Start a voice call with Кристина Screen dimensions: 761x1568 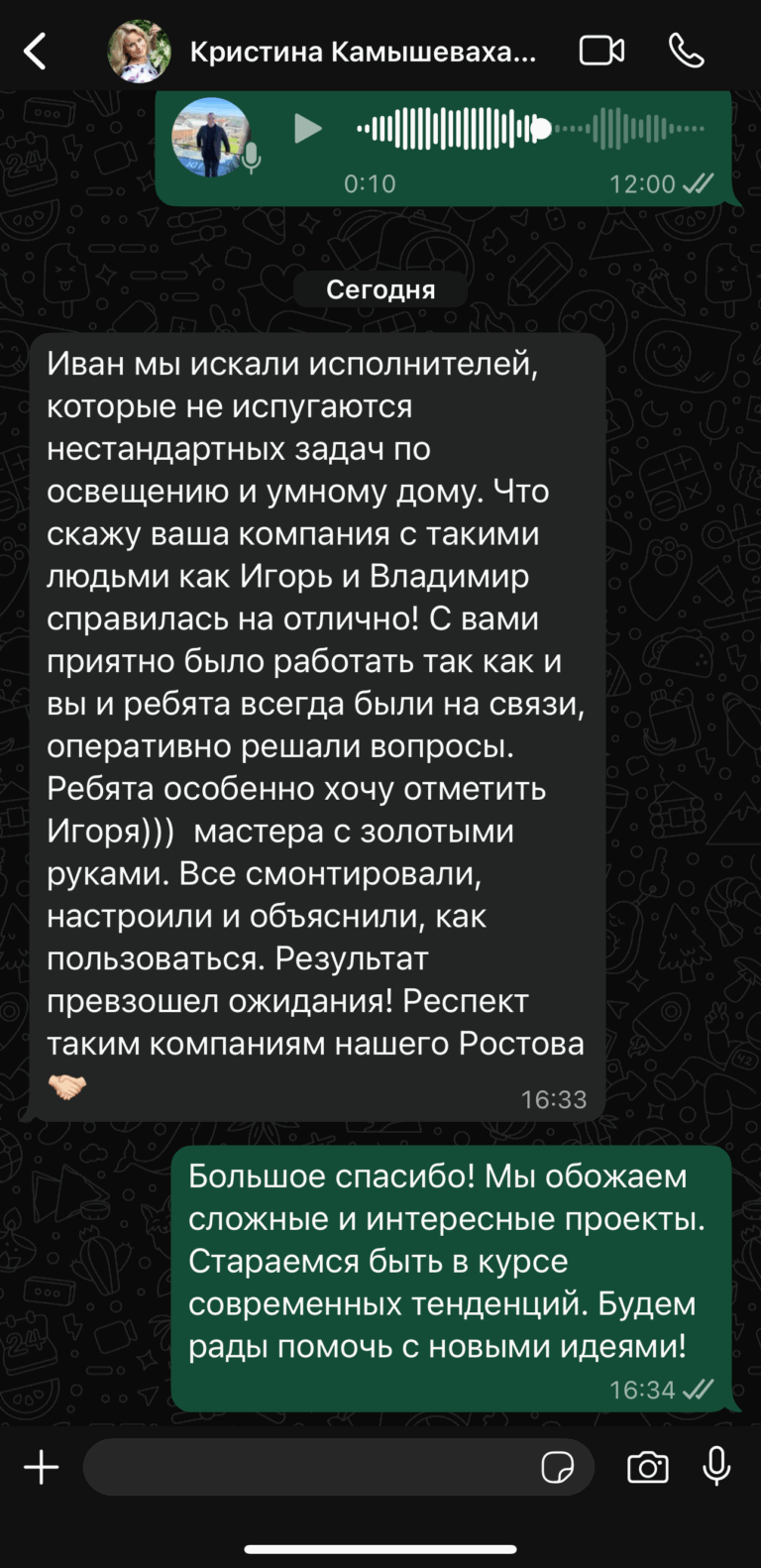coord(686,51)
